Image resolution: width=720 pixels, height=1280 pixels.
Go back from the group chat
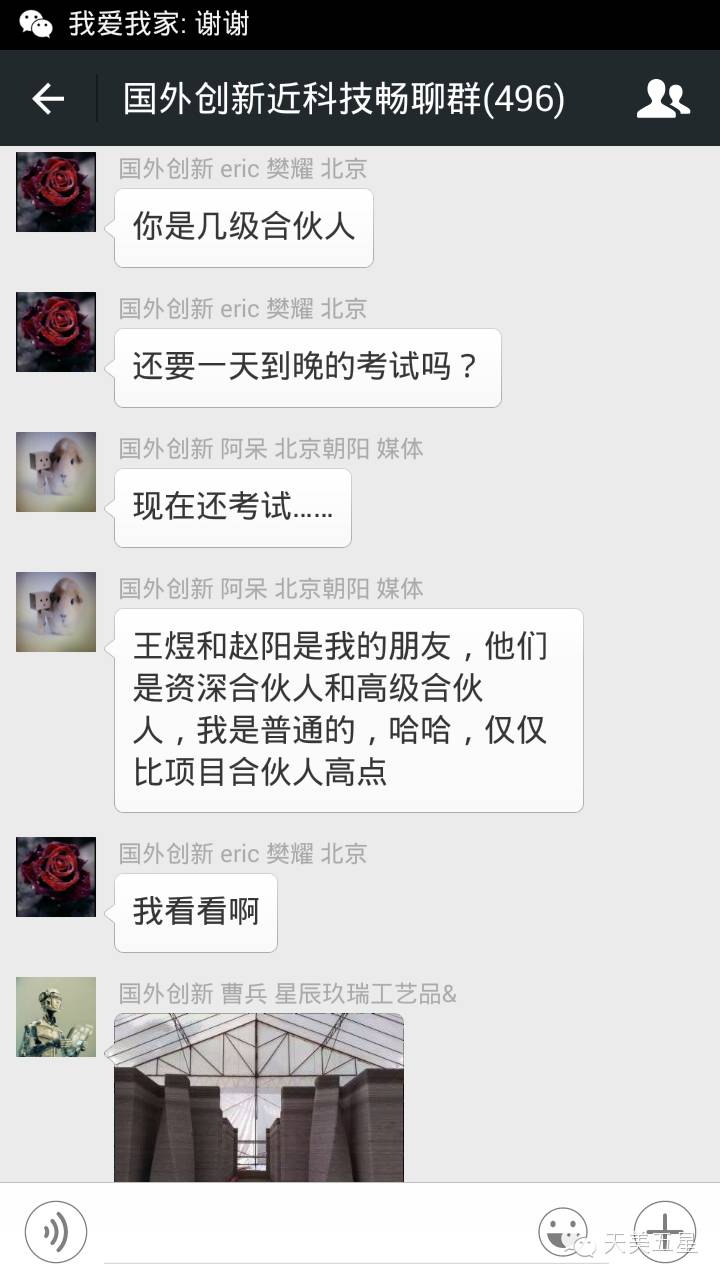48,98
